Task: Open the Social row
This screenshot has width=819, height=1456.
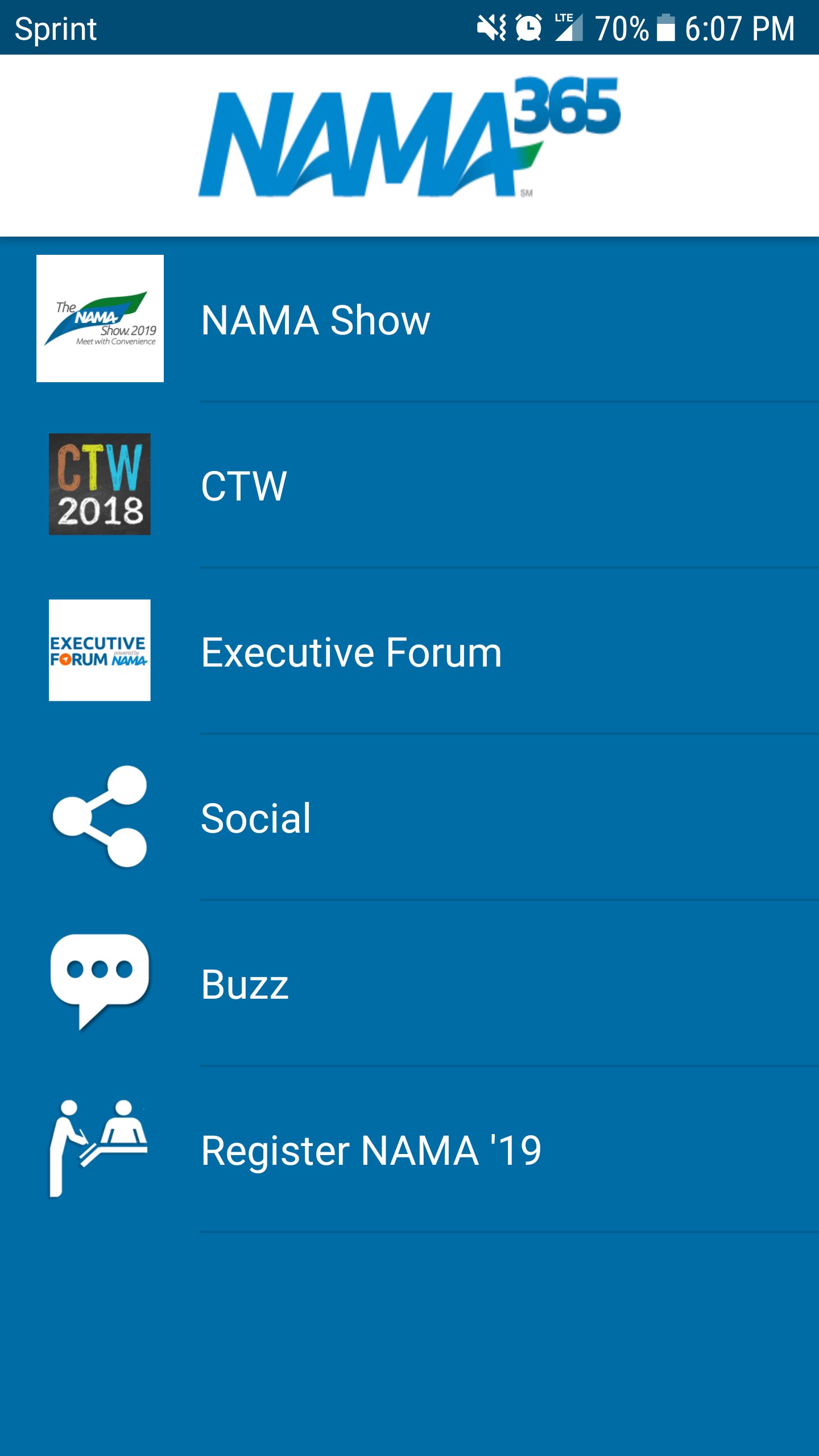Action: point(256,818)
